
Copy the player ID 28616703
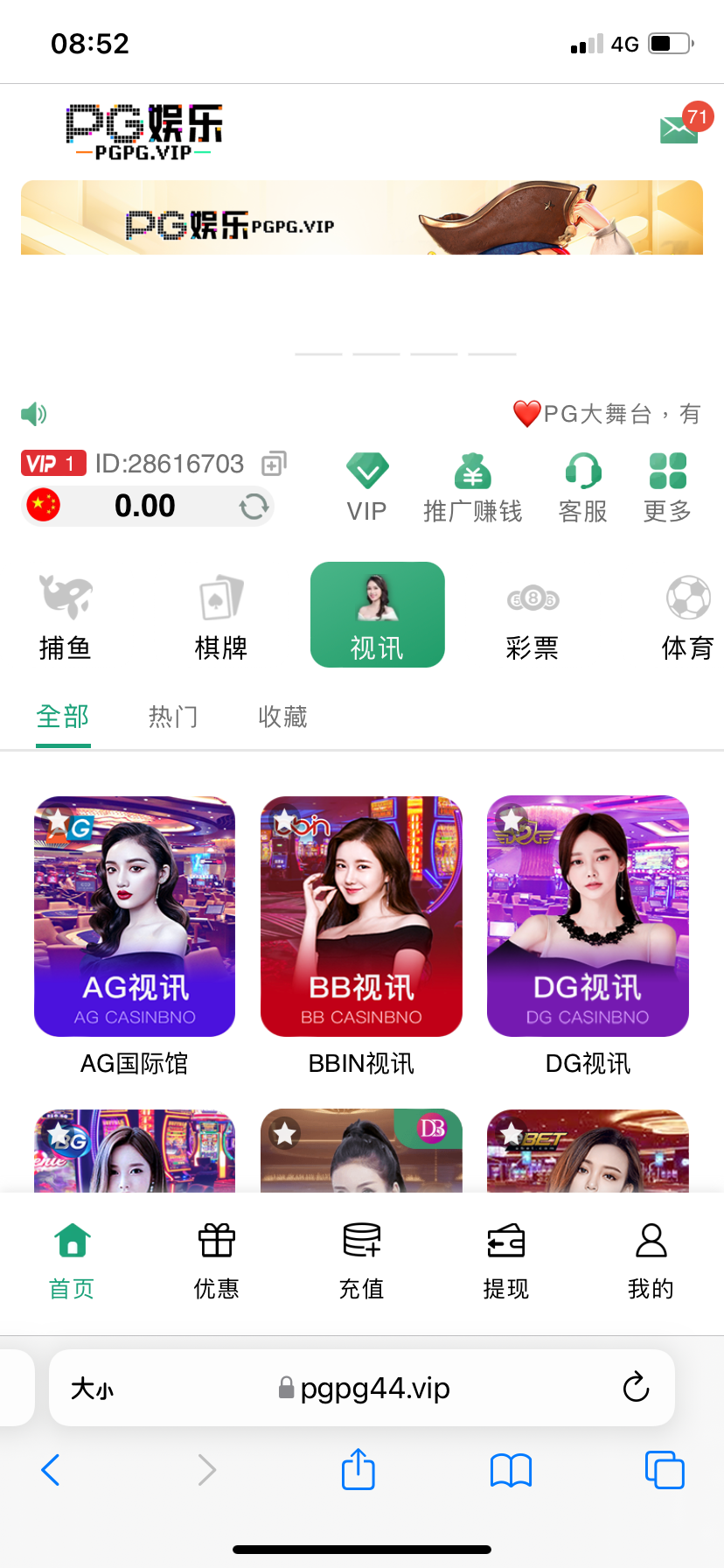pos(272,463)
